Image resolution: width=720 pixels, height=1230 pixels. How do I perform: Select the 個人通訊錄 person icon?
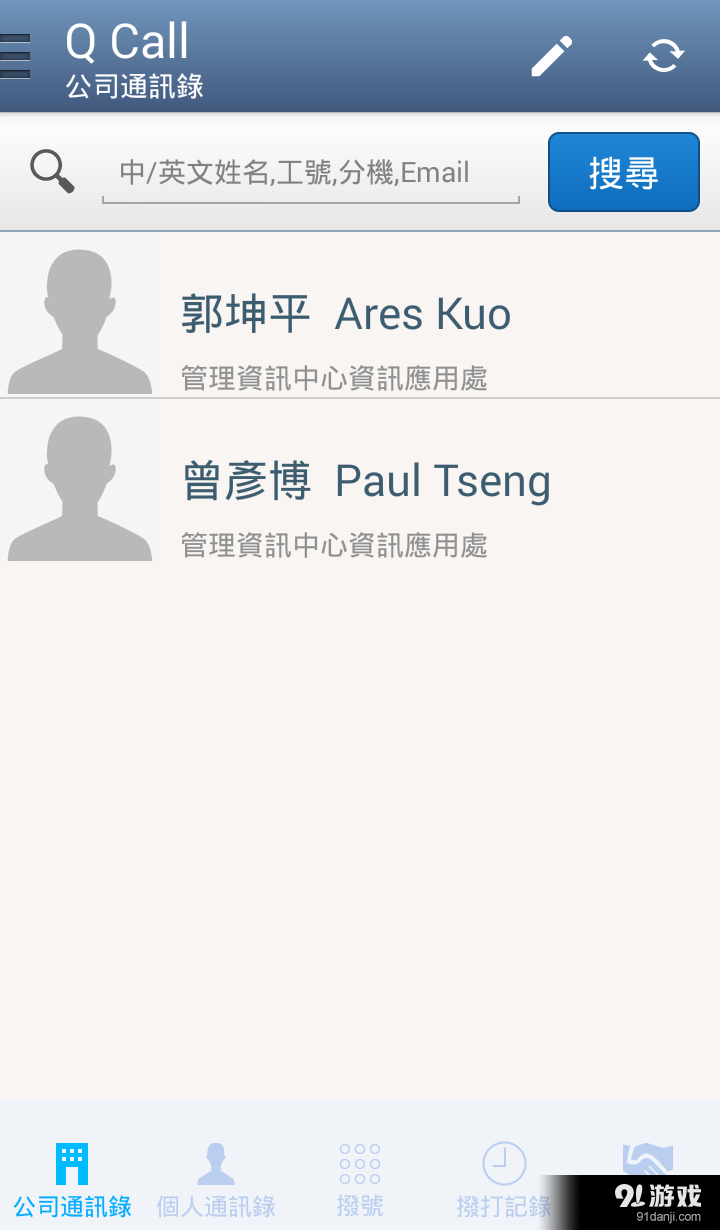(215, 1160)
